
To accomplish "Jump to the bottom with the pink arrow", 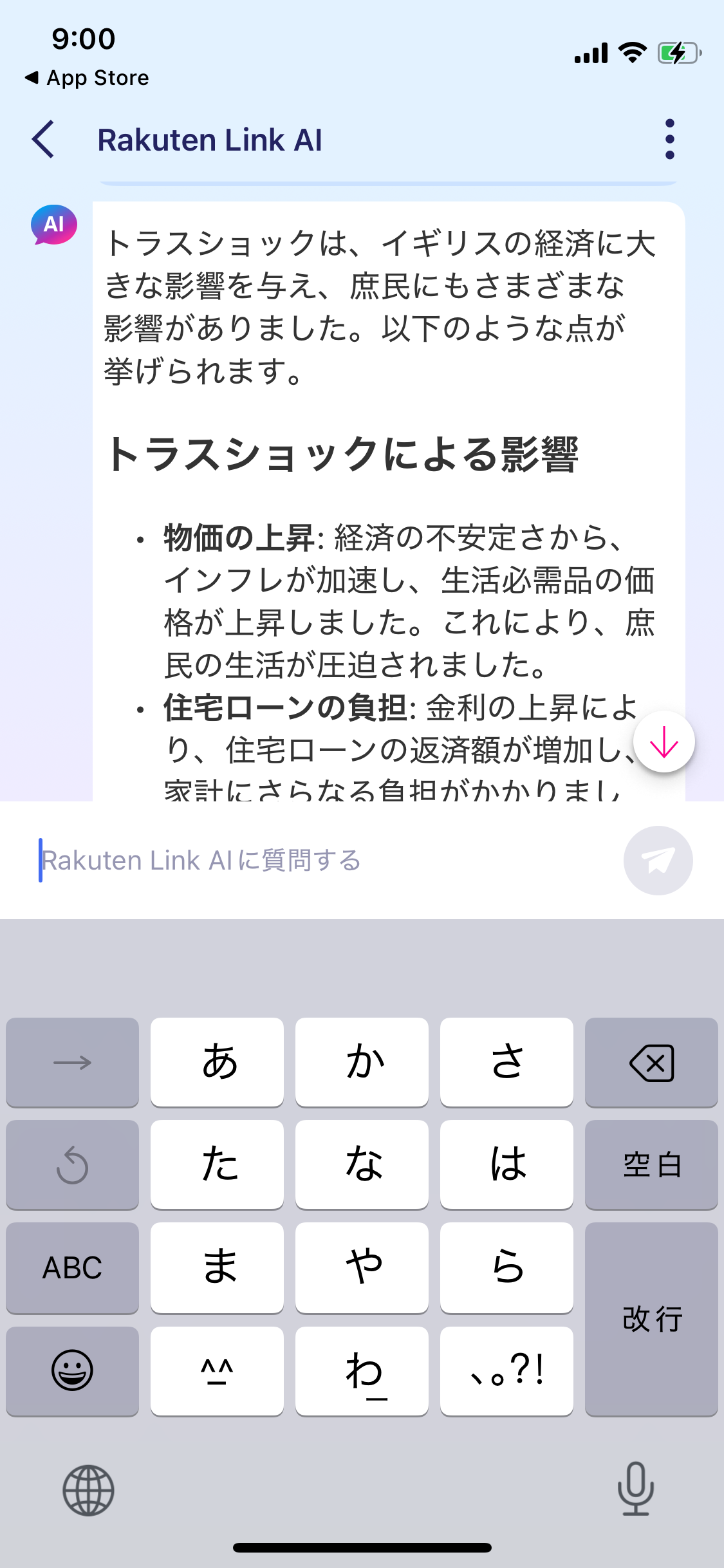I will [664, 742].
